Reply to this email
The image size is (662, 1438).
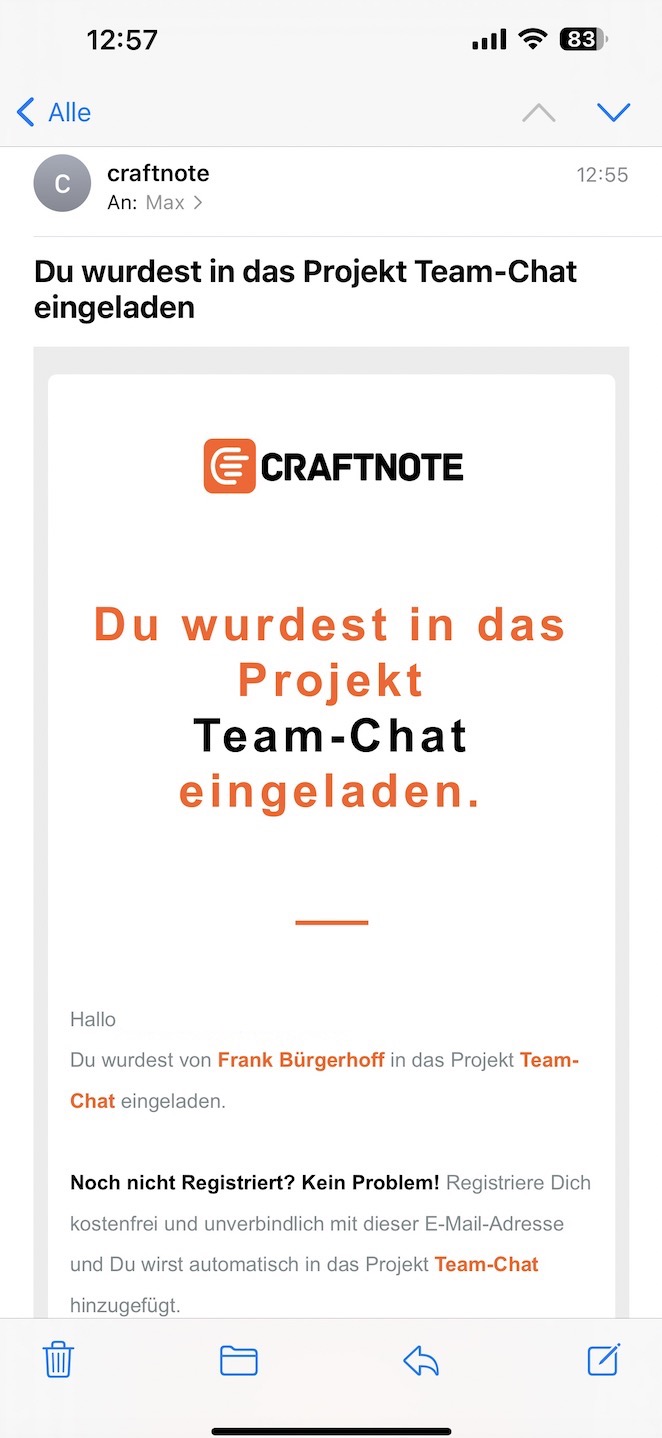[x=421, y=1360]
